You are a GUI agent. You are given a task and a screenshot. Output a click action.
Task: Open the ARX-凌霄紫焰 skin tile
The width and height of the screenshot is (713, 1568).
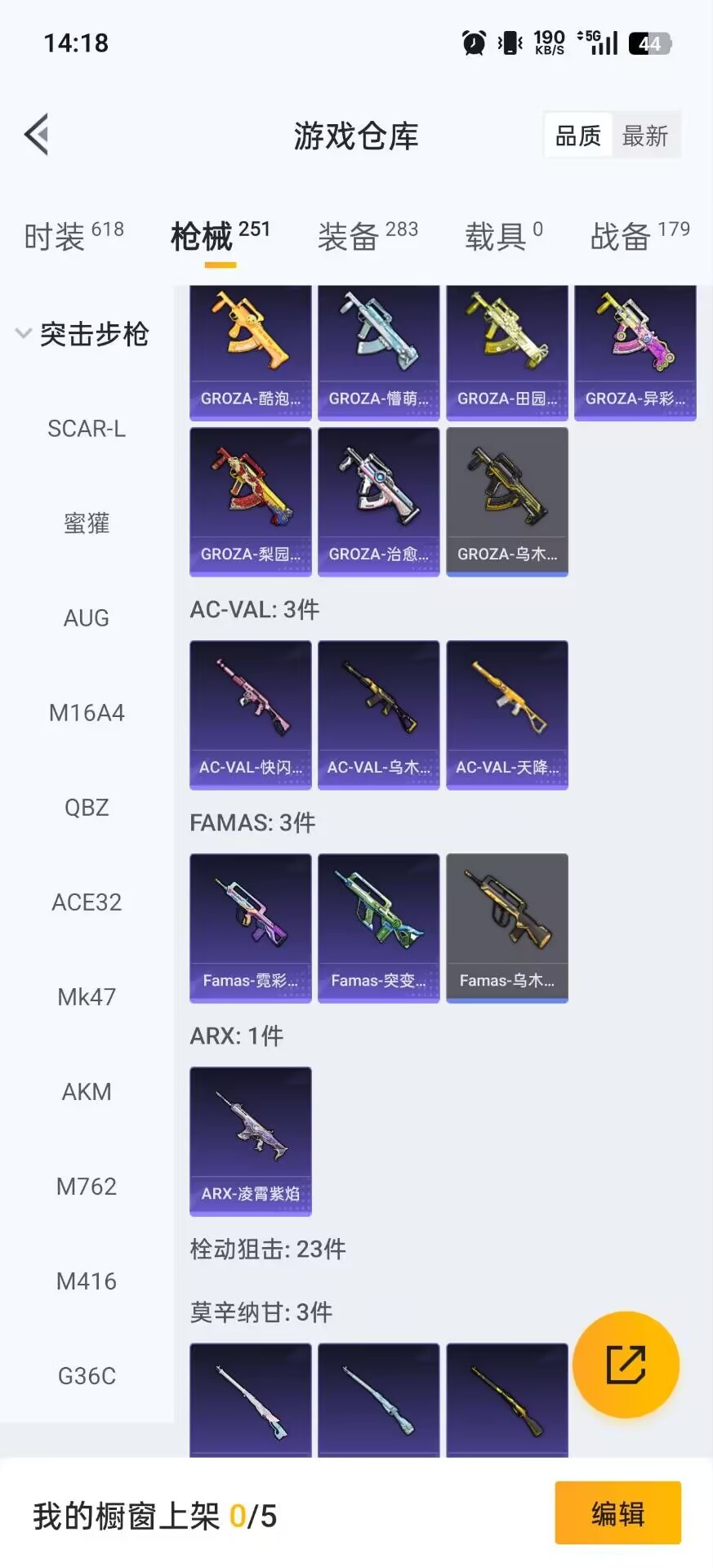tap(251, 1141)
